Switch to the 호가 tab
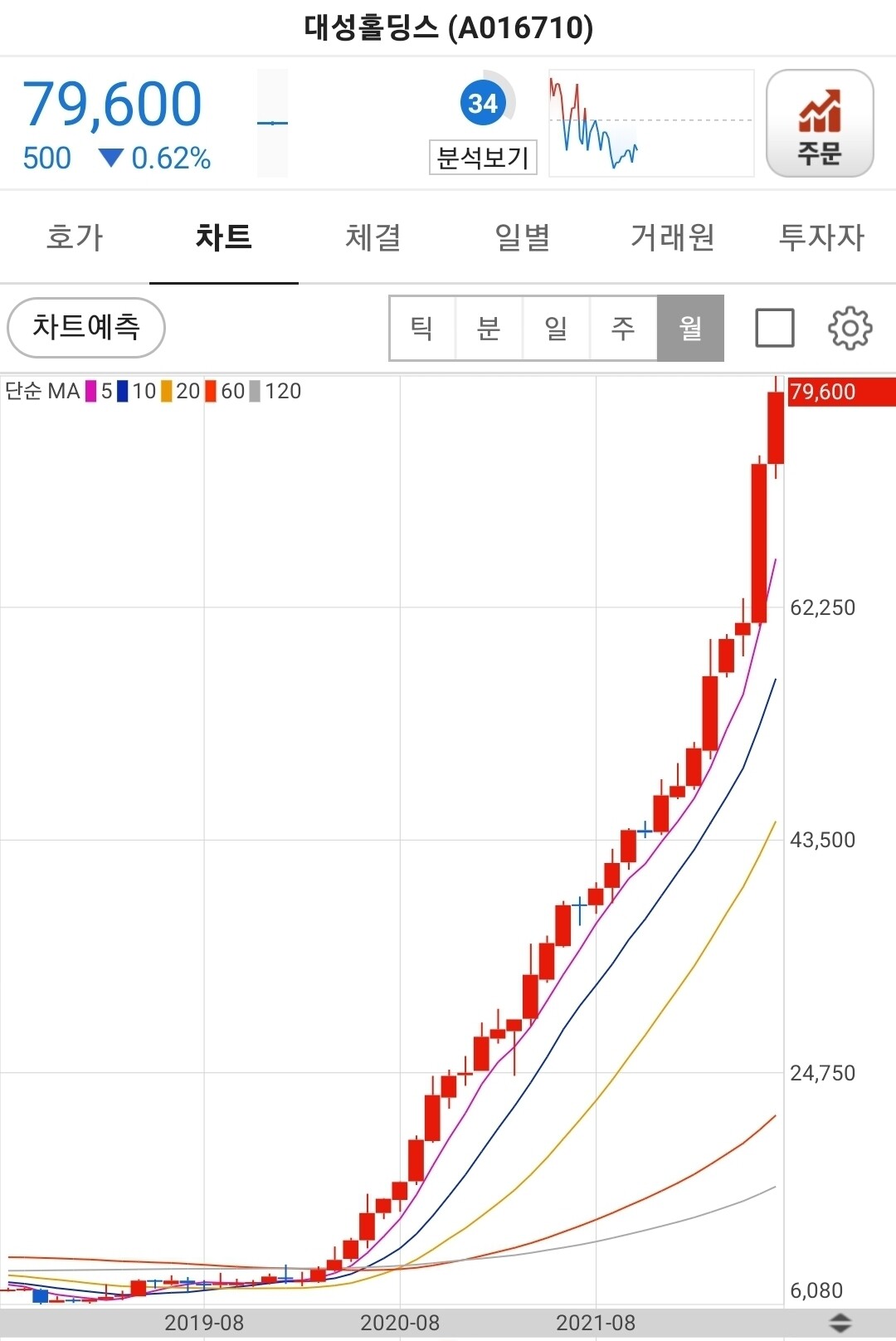This screenshot has height=1341, width=896. (x=74, y=238)
